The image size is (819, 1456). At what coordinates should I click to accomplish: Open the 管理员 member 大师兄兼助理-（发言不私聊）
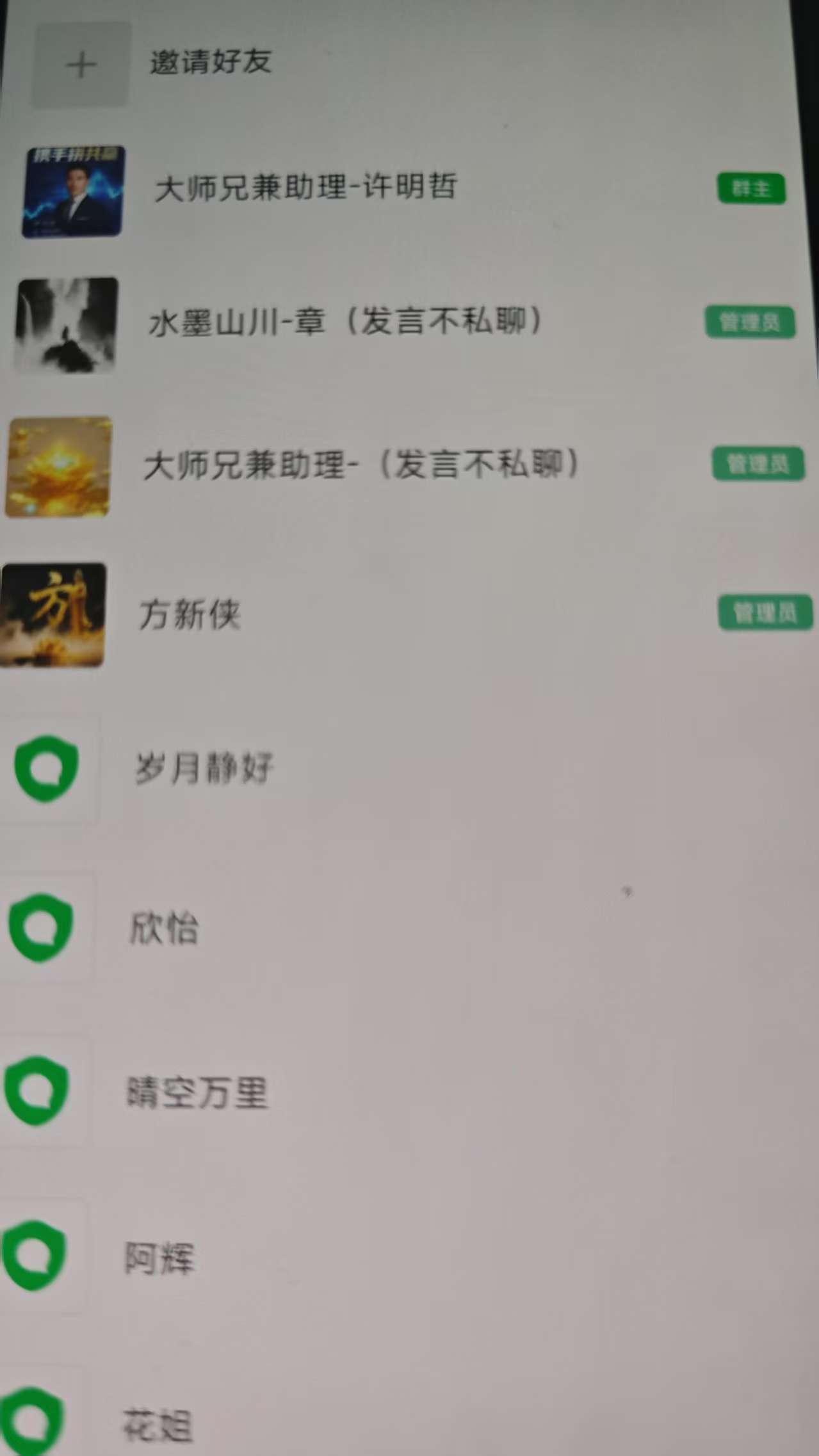(x=361, y=465)
